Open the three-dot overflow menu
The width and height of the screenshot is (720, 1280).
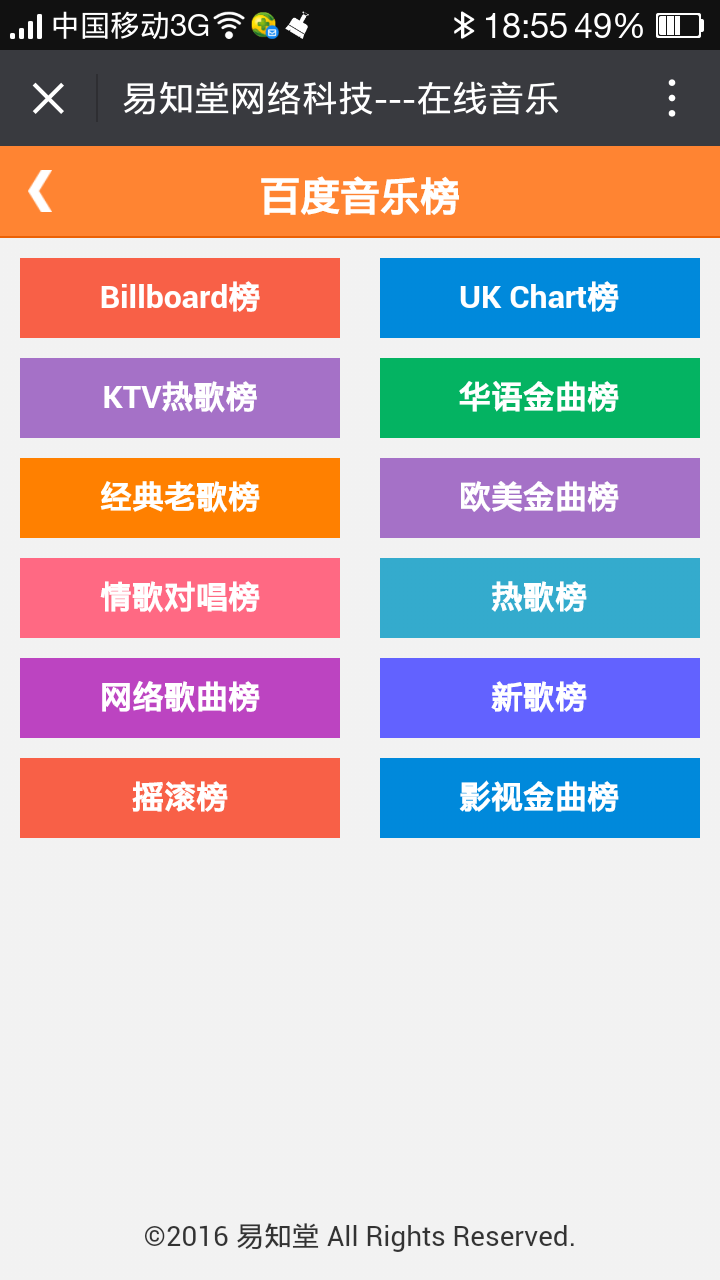(671, 98)
